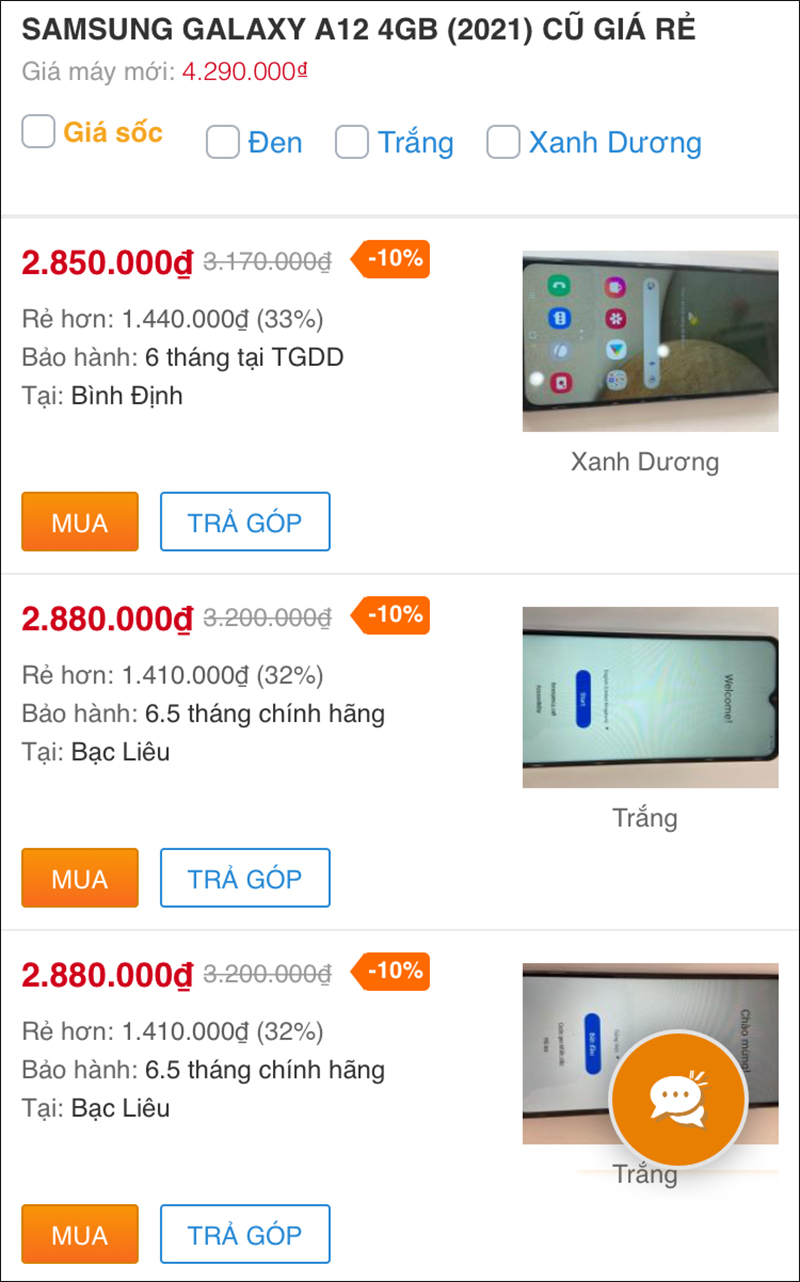800x1282 pixels.
Task: Check the Giá sốc filter box
Action: point(39,131)
